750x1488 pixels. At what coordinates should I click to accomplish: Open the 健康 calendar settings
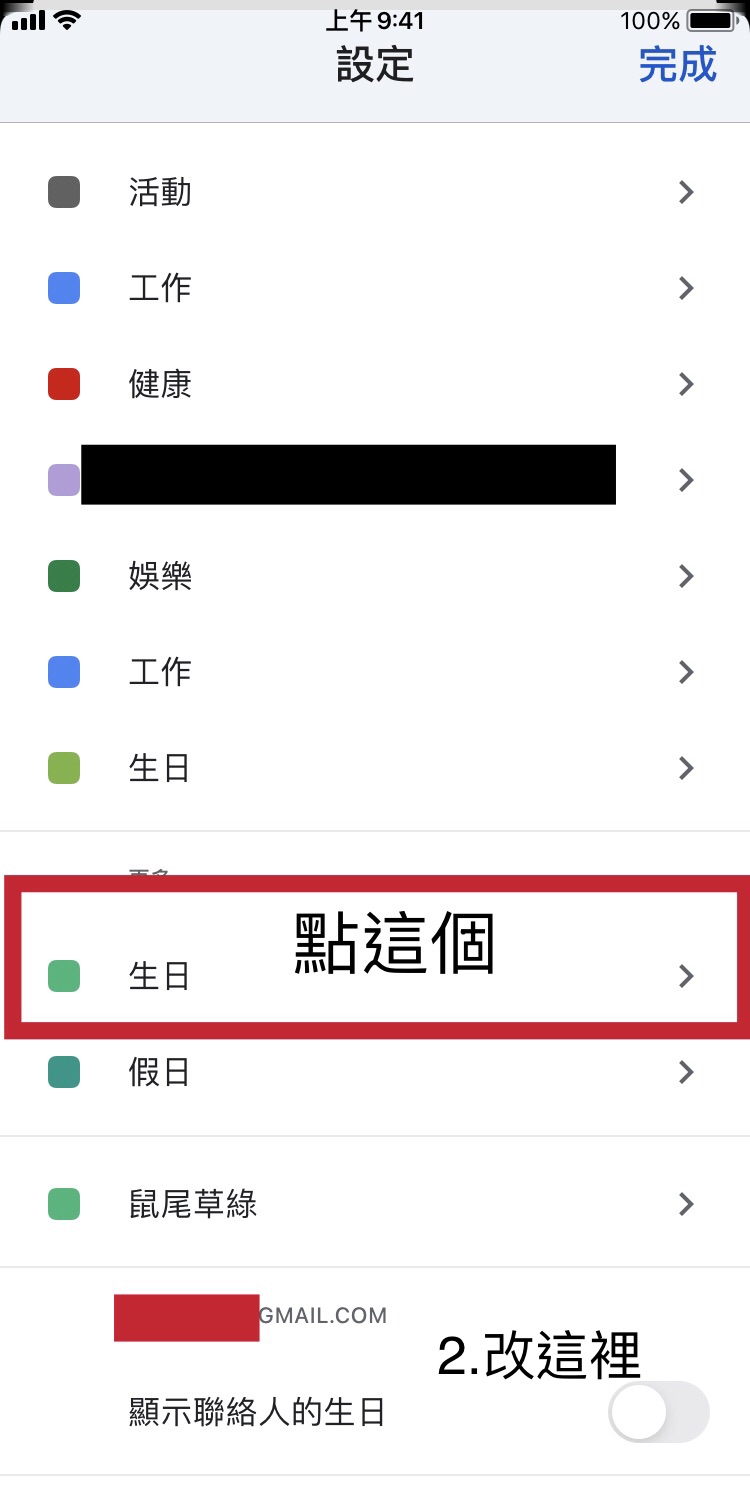point(374,384)
